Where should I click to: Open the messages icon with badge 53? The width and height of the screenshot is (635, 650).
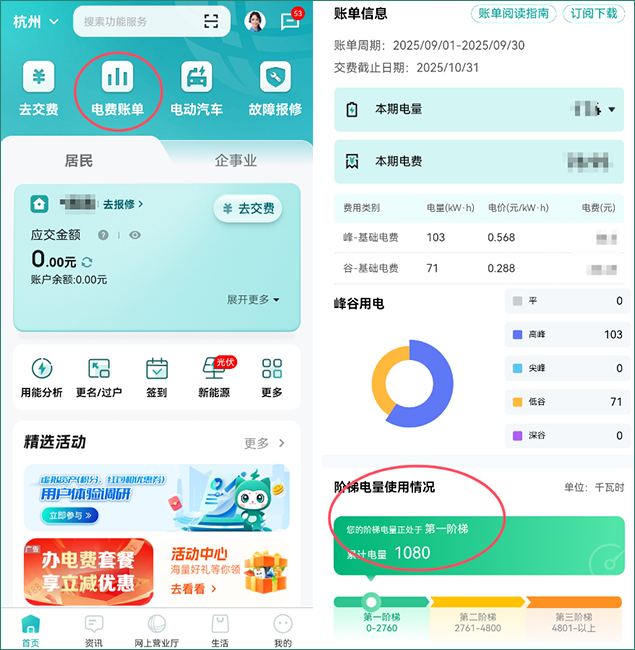[290, 21]
